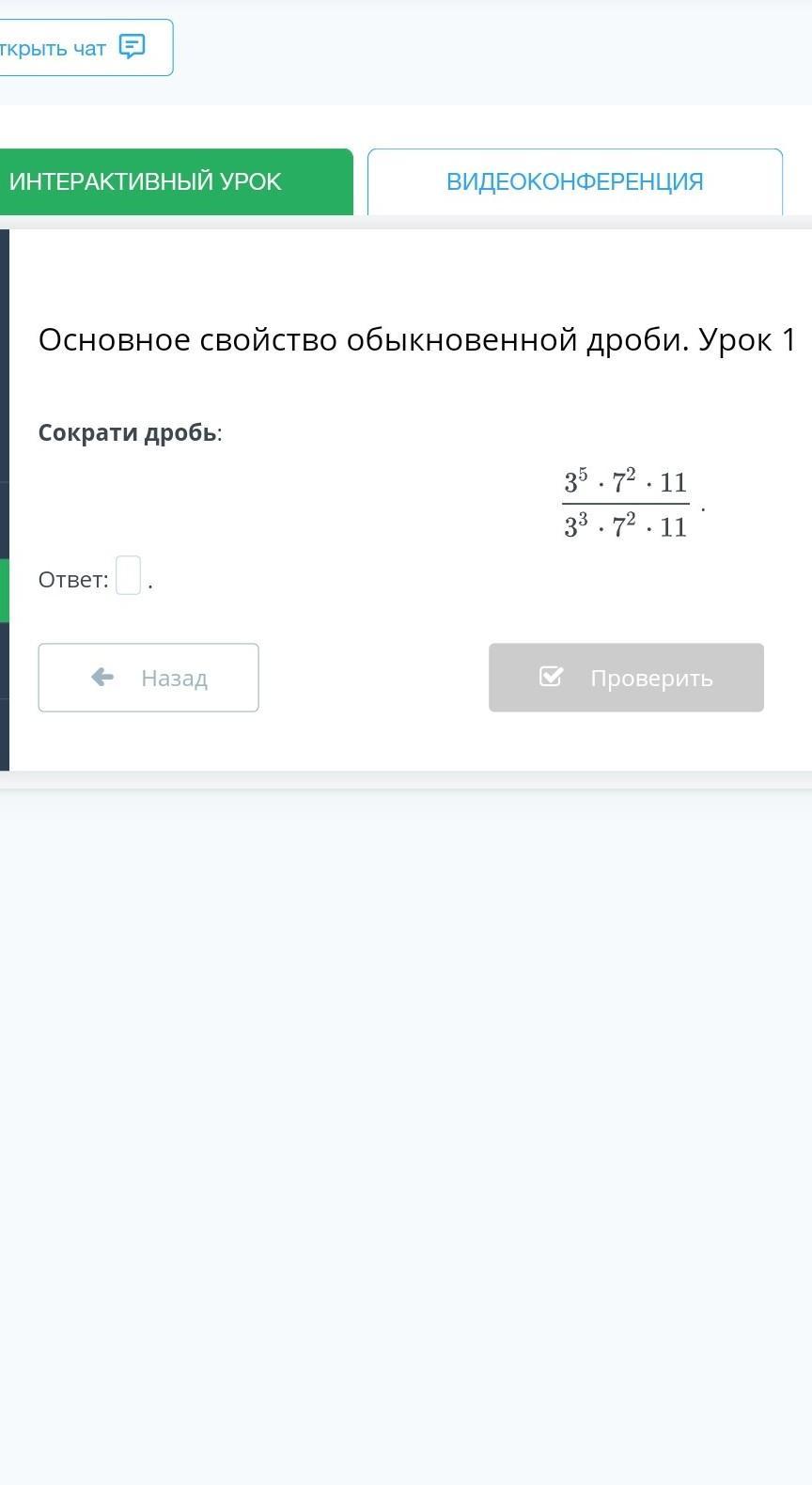
Task: Switch to the Видеоконференция tab
Action: click(x=575, y=181)
